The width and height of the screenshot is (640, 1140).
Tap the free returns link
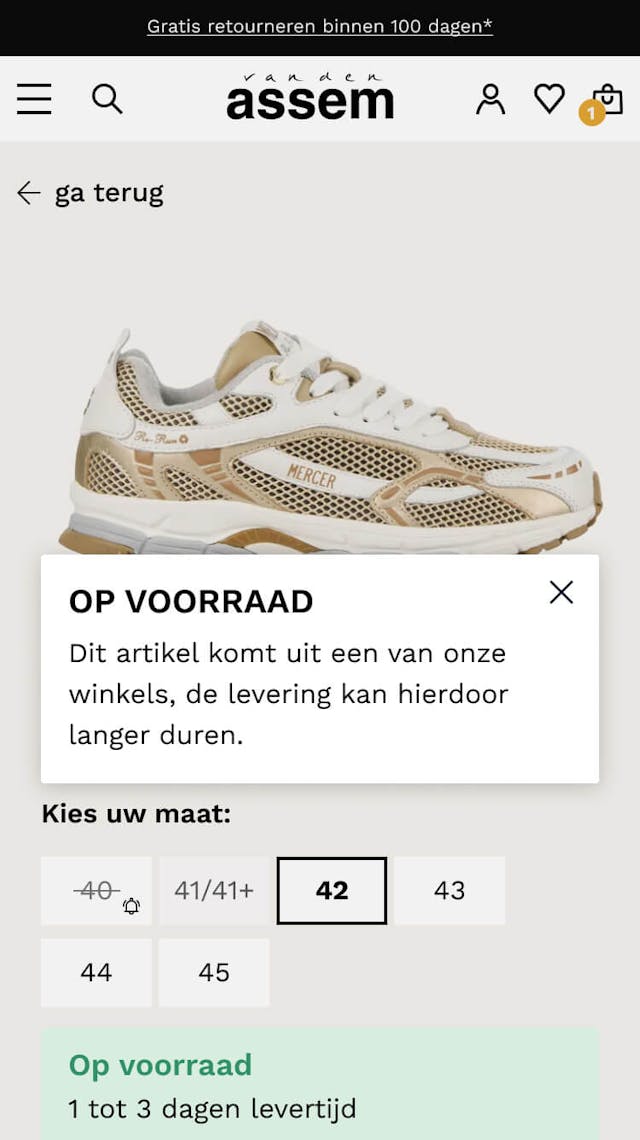[320, 27]
